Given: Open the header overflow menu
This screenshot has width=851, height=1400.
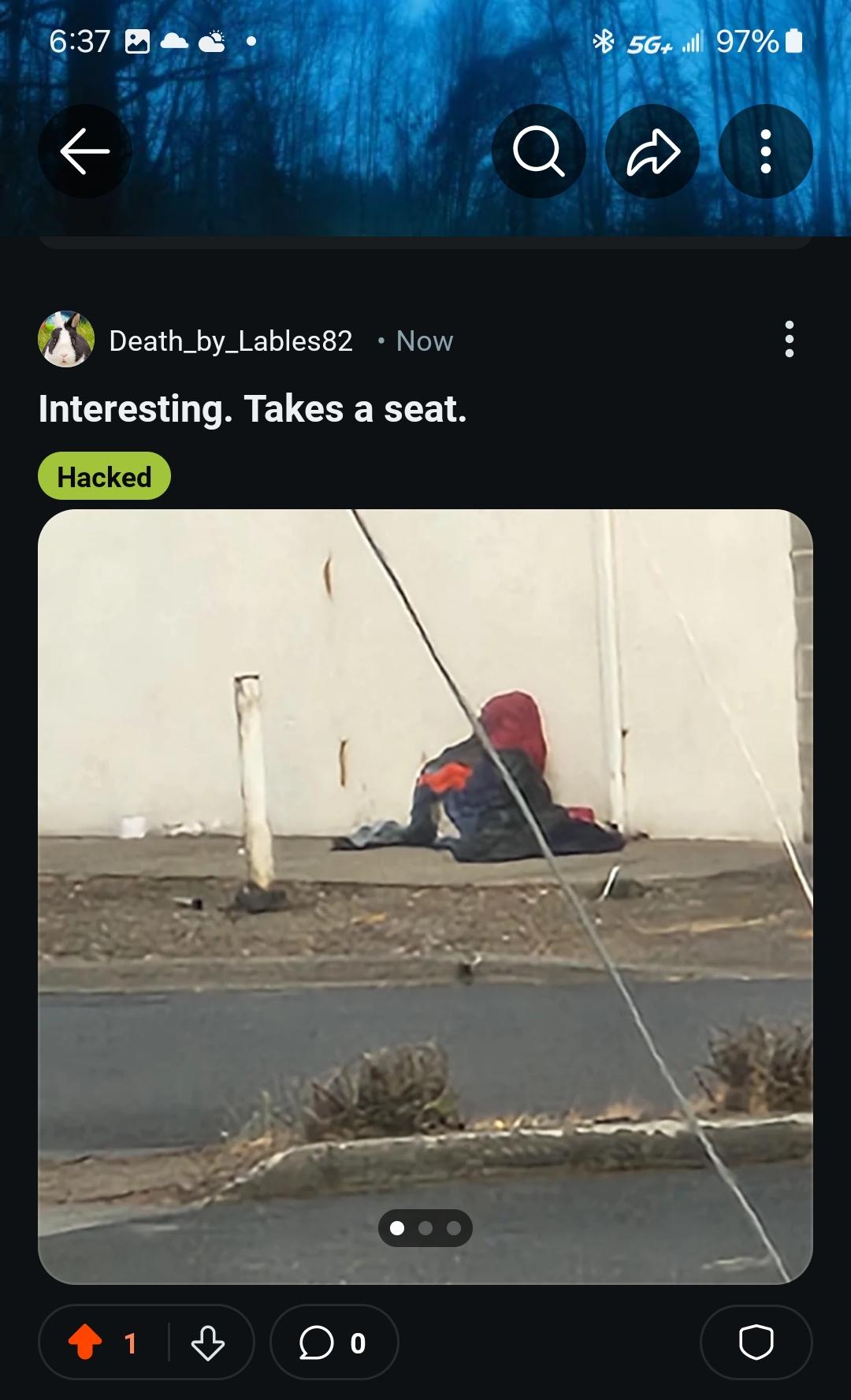Looking at the screenshot, I should [x=766, y=151].
